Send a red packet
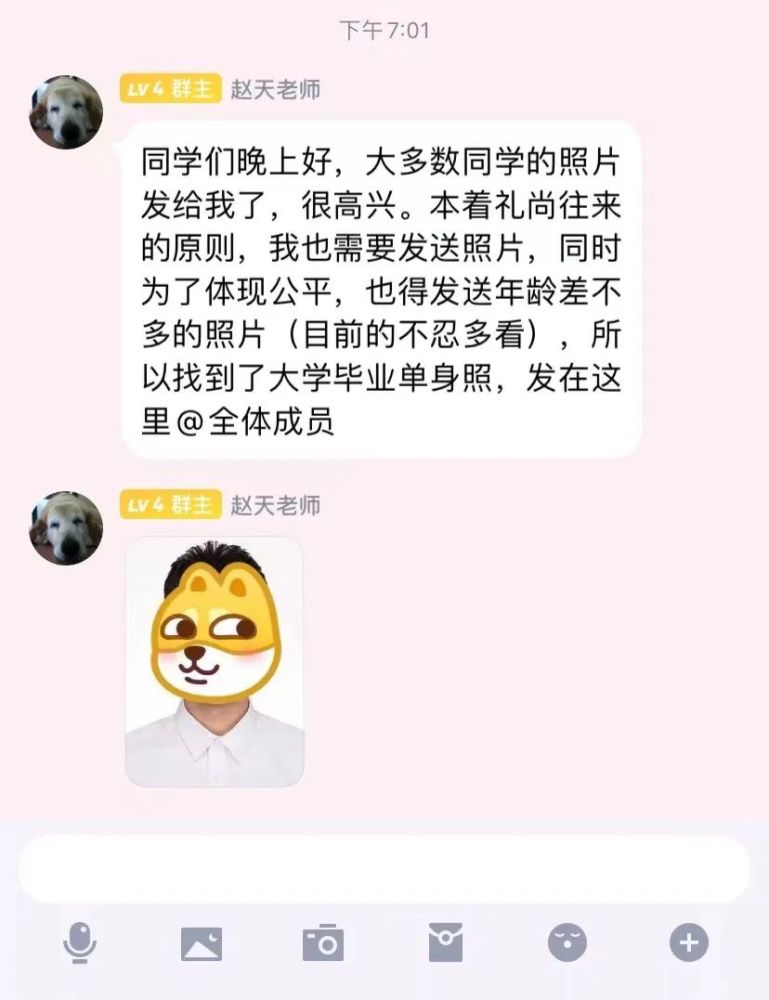769x1000 pixels. pos(445,942)
